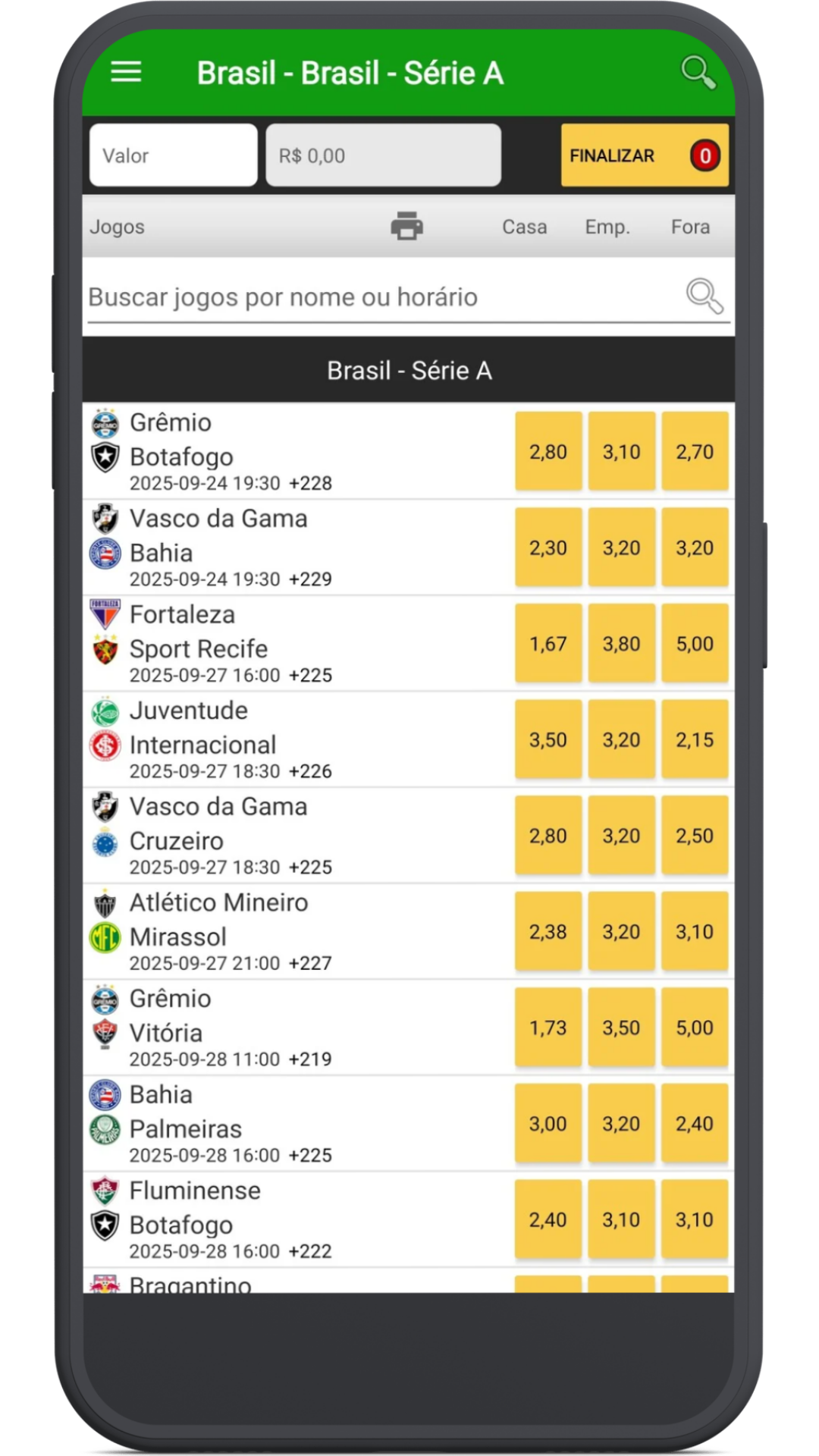This screenshot has width=819, height=1456.
Task: Open the hamburger drawer menu
Action: (x=126, y=72)
